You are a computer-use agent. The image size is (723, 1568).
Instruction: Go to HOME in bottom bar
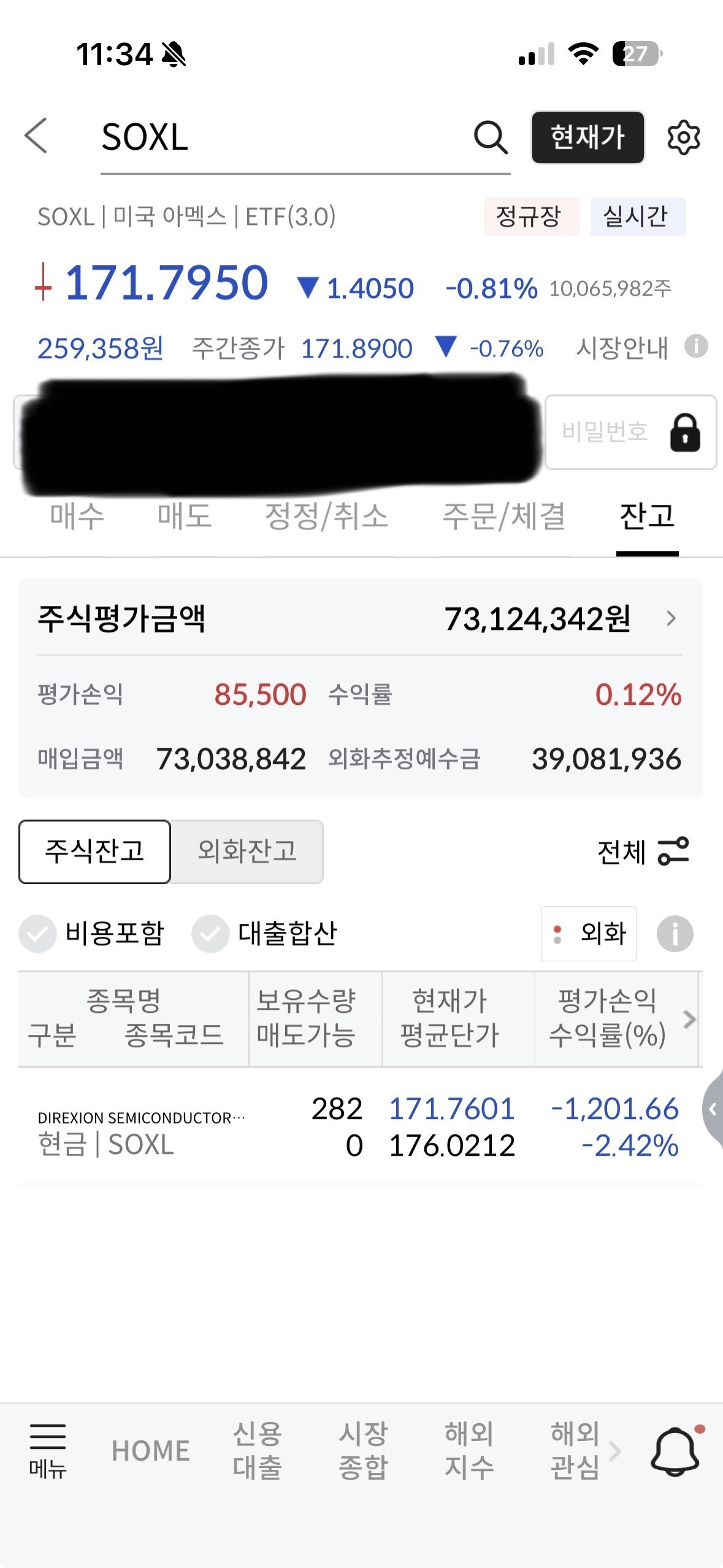pos(151,1451)
